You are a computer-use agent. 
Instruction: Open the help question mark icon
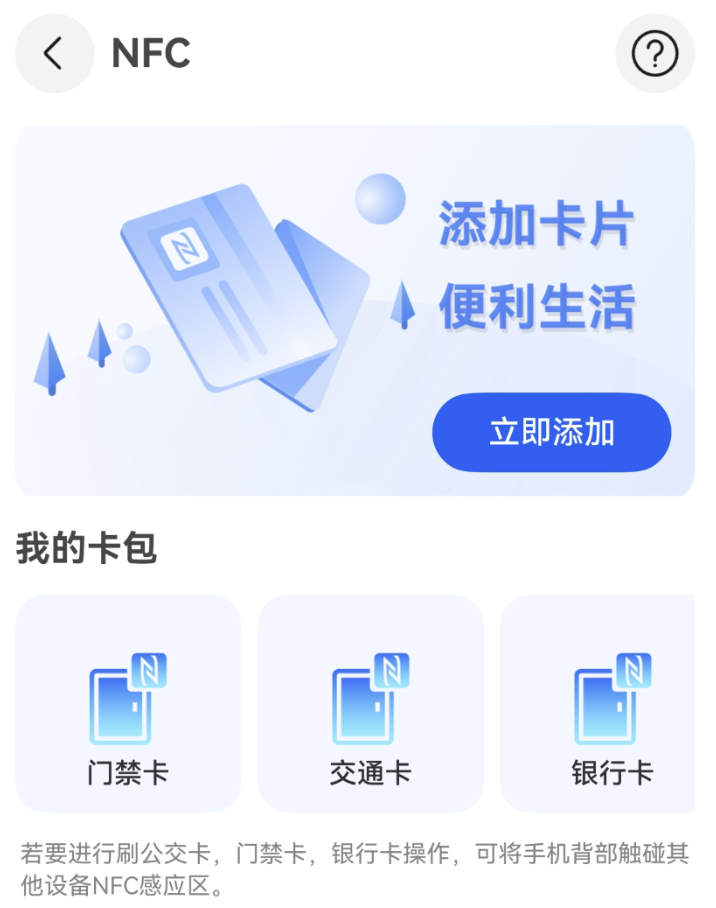click(x=655, y=54)
